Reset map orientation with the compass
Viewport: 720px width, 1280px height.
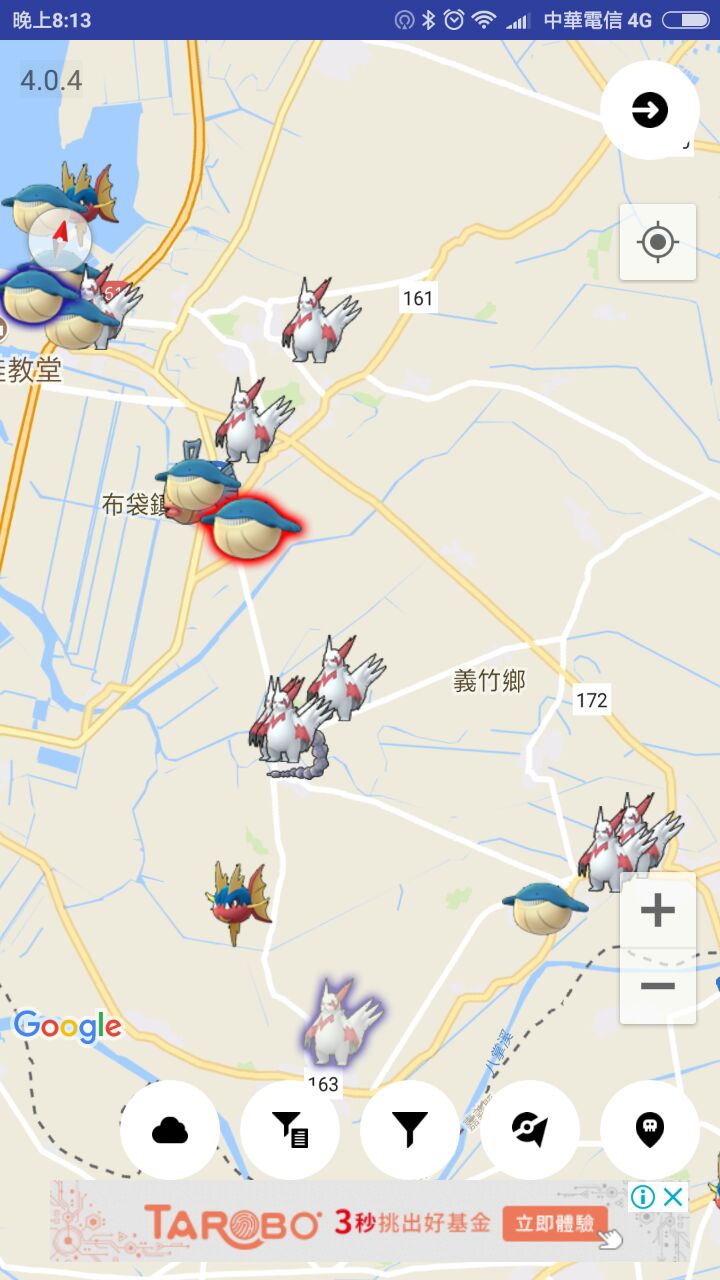(x=60, y=240)
